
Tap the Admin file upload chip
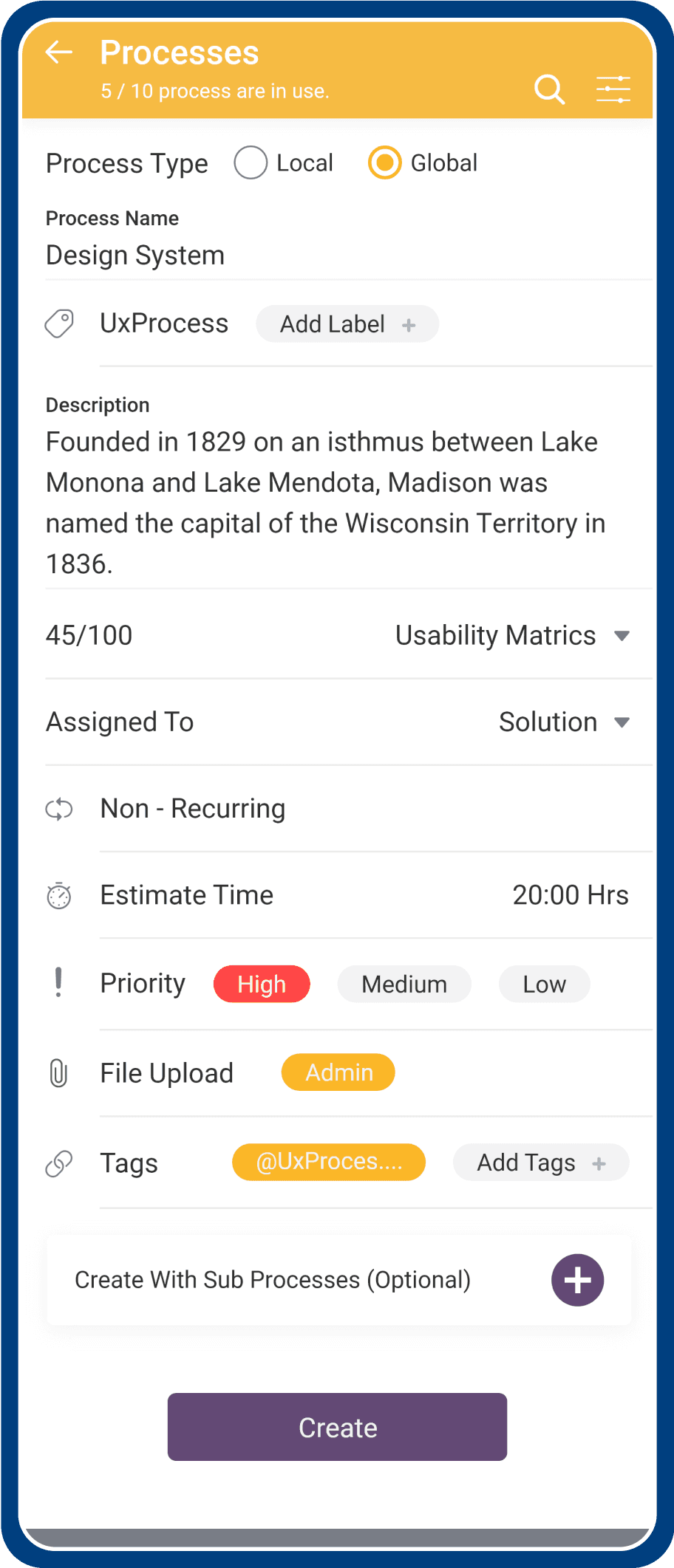[338, 1072]
